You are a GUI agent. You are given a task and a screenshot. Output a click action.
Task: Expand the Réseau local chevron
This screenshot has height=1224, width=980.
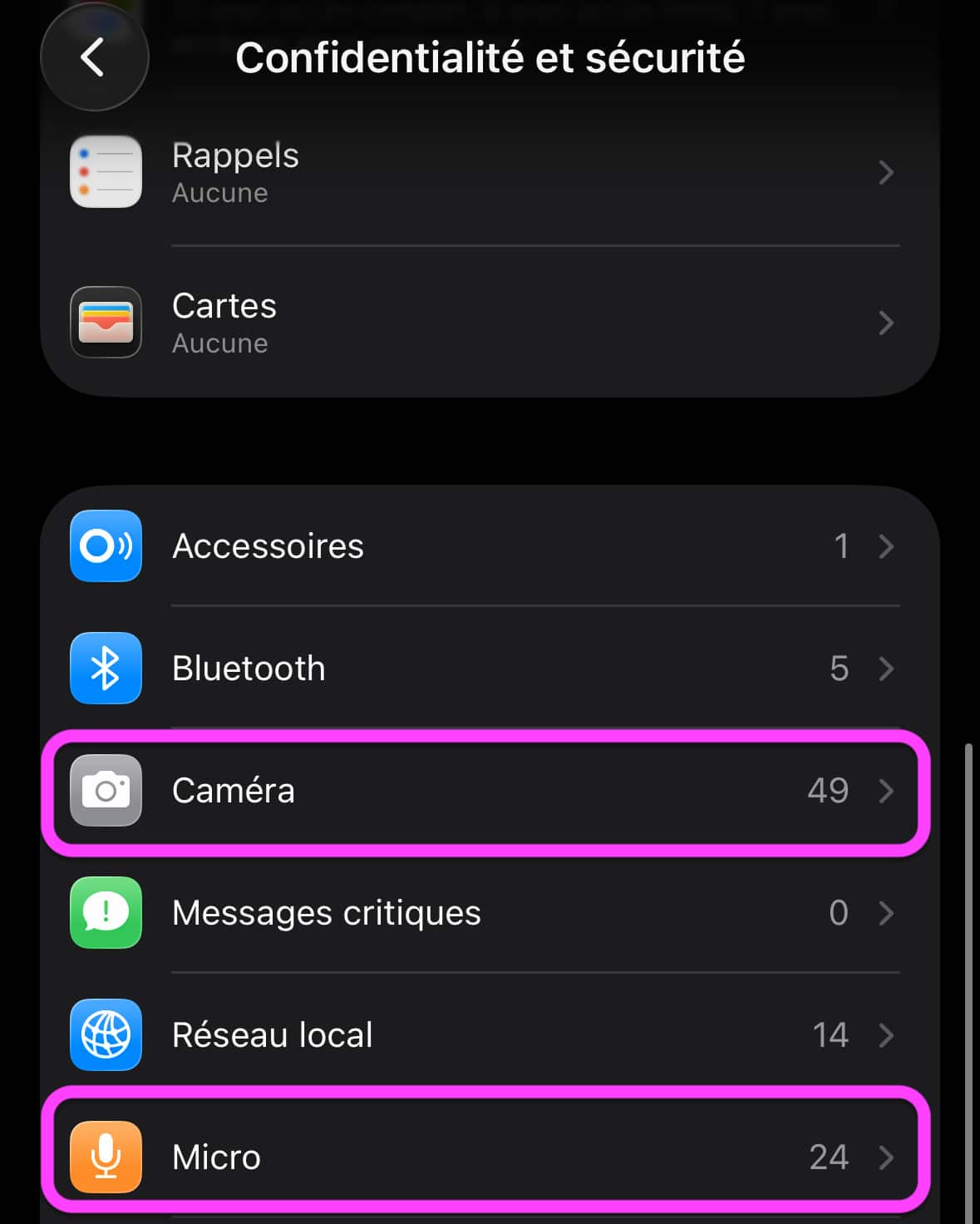pos(888,1035)
